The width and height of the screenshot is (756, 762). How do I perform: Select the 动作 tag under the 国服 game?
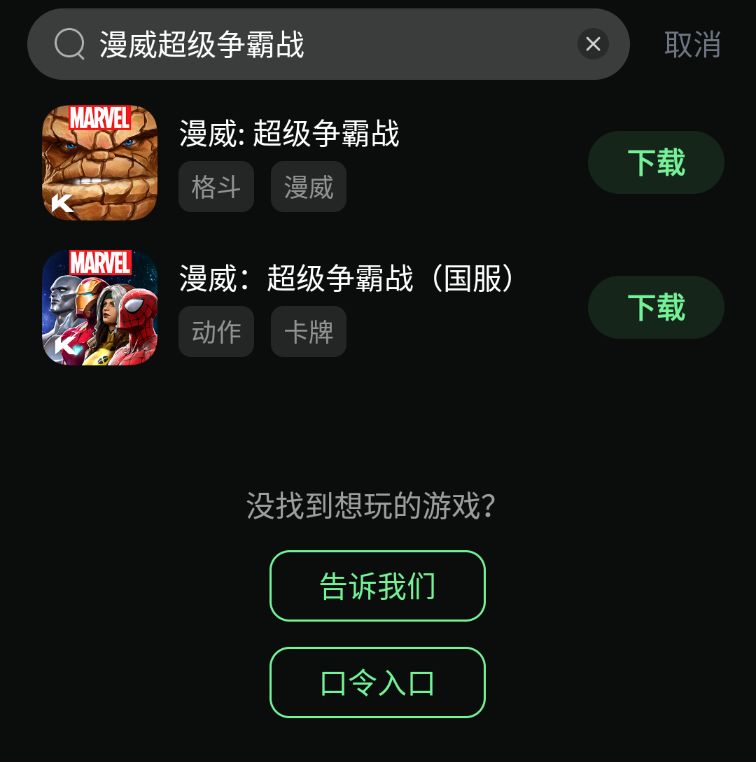(216, 332)
